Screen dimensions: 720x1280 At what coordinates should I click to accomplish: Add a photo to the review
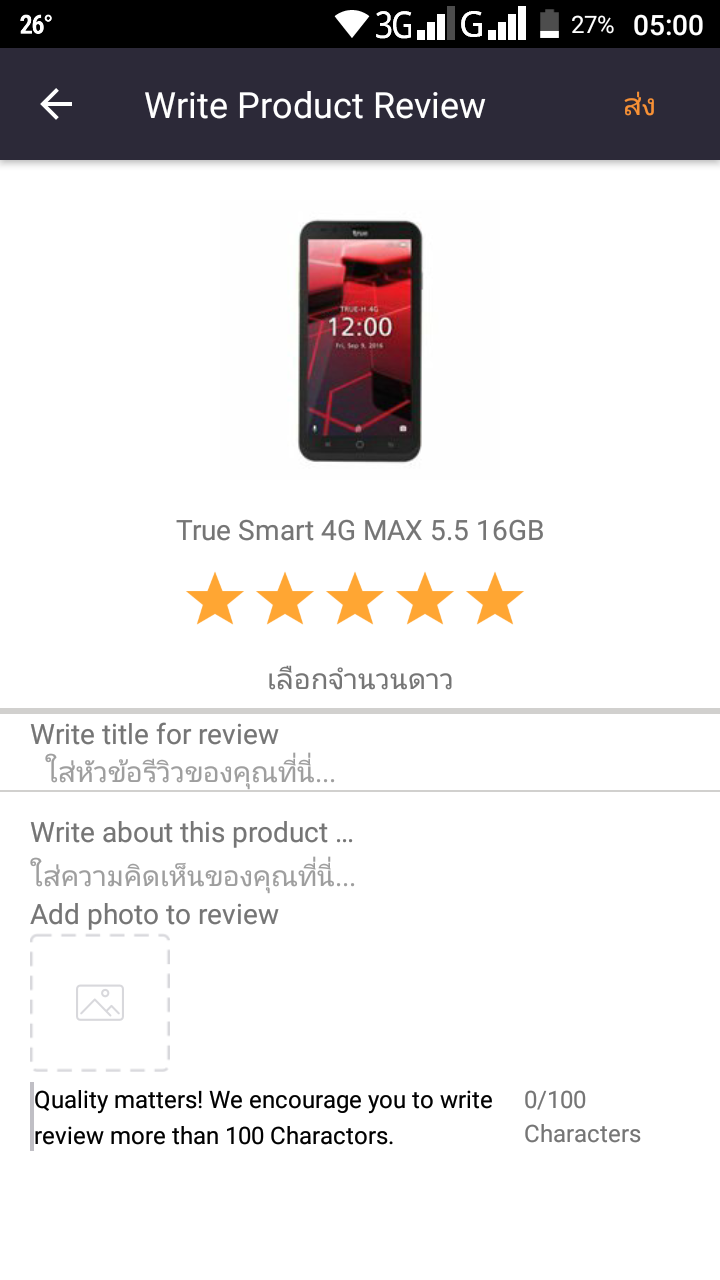[100, 1003]
